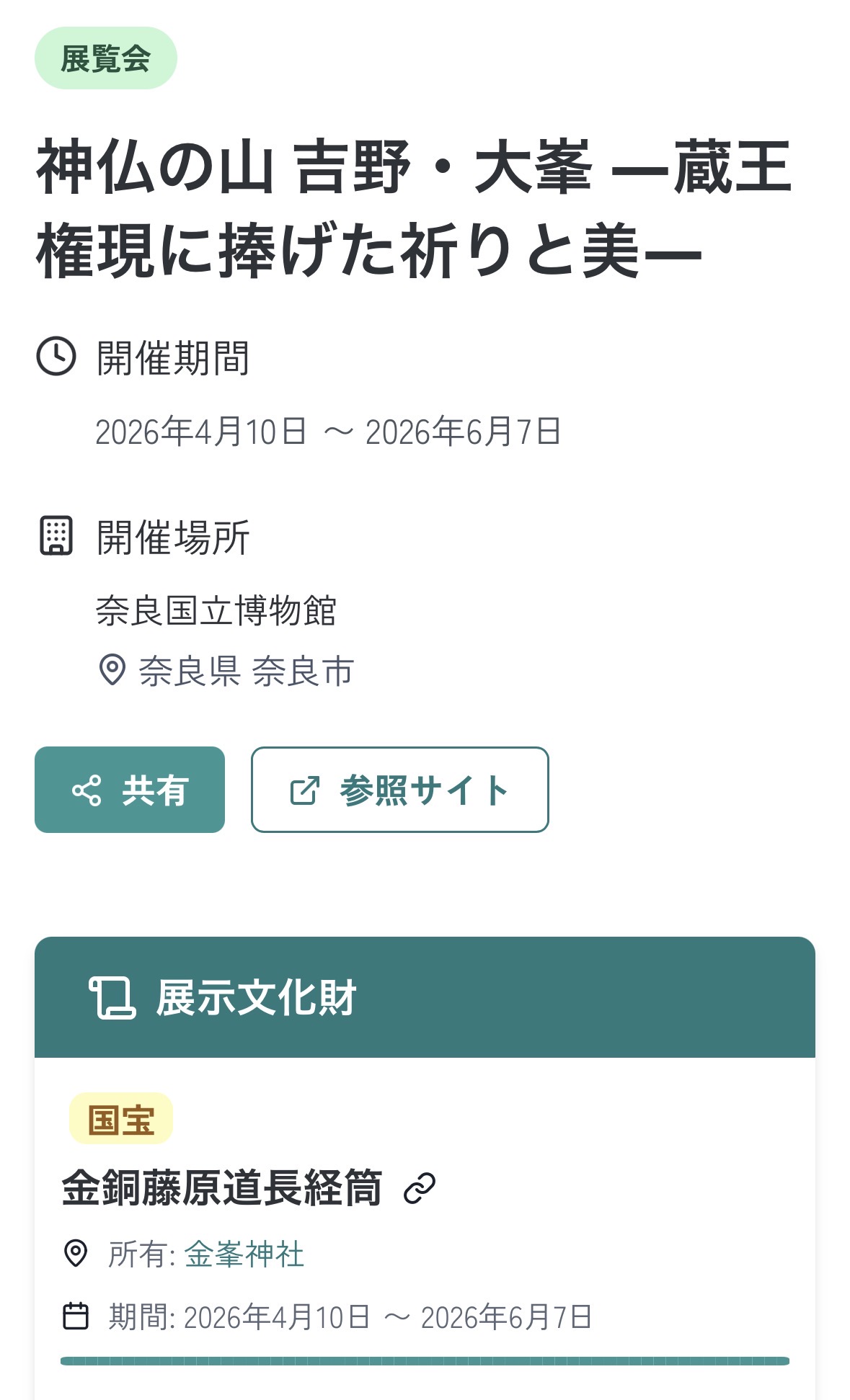Click the clock icon beside 開催期間
This screenshot has height=1400, width=850.
60,355
